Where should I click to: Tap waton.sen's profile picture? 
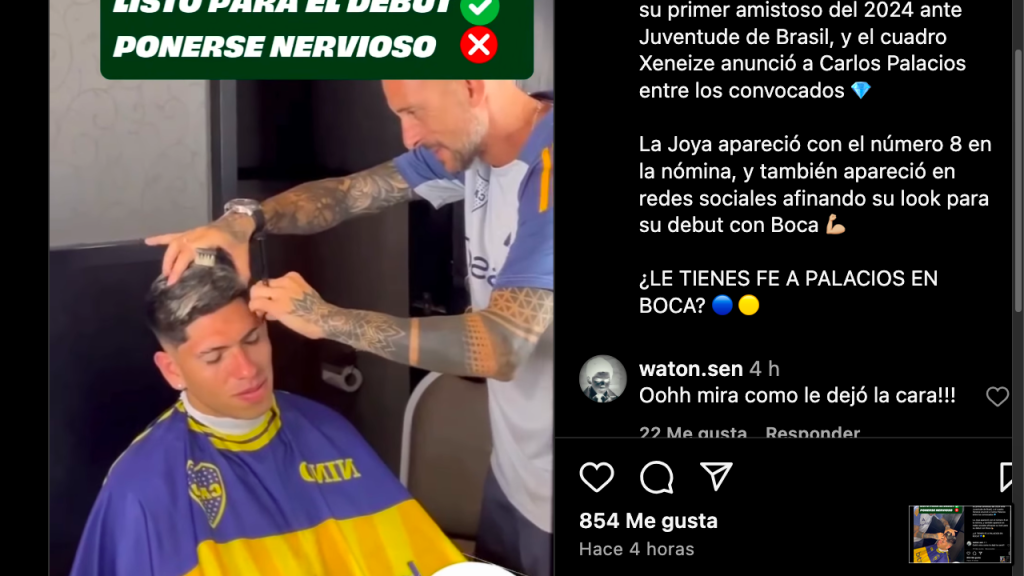(603, 380)
